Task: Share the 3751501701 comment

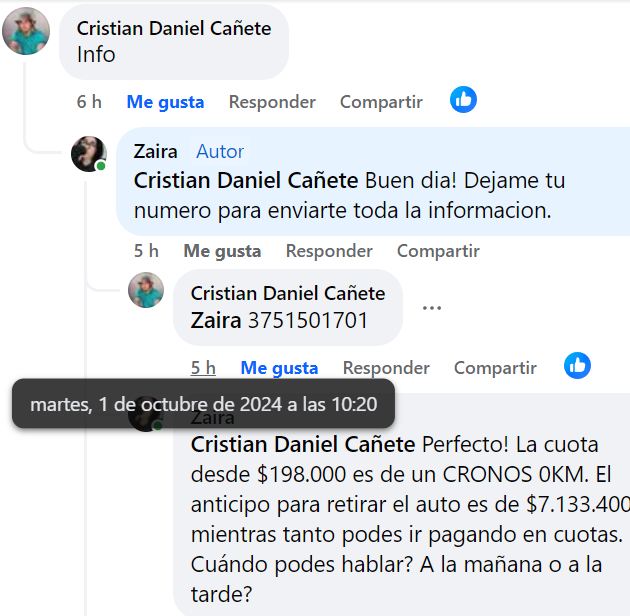Action: [x=495, y=368]
